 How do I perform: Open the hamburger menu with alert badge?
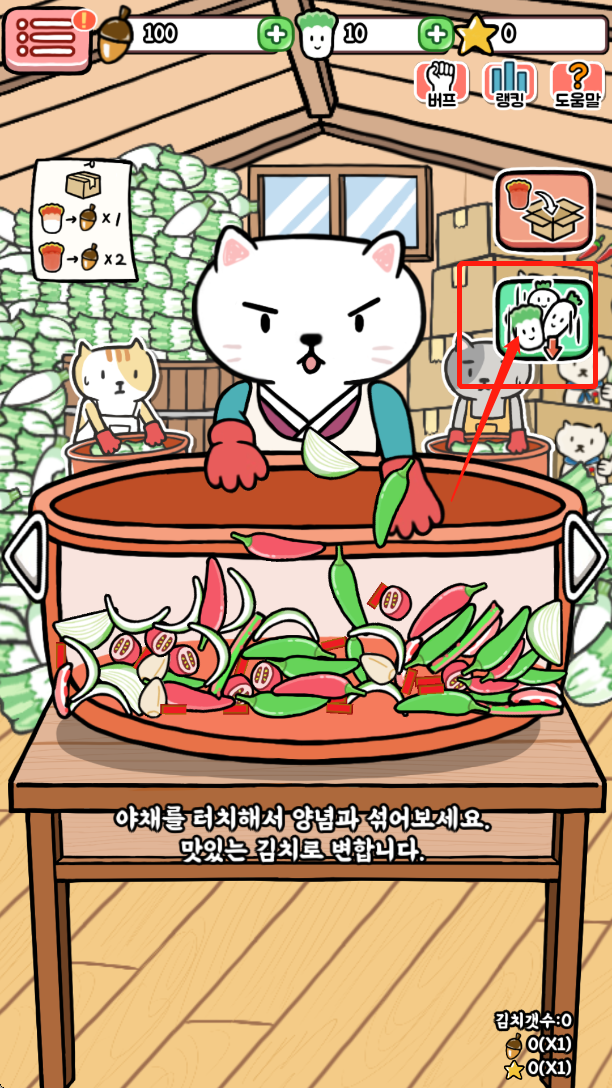45,38
